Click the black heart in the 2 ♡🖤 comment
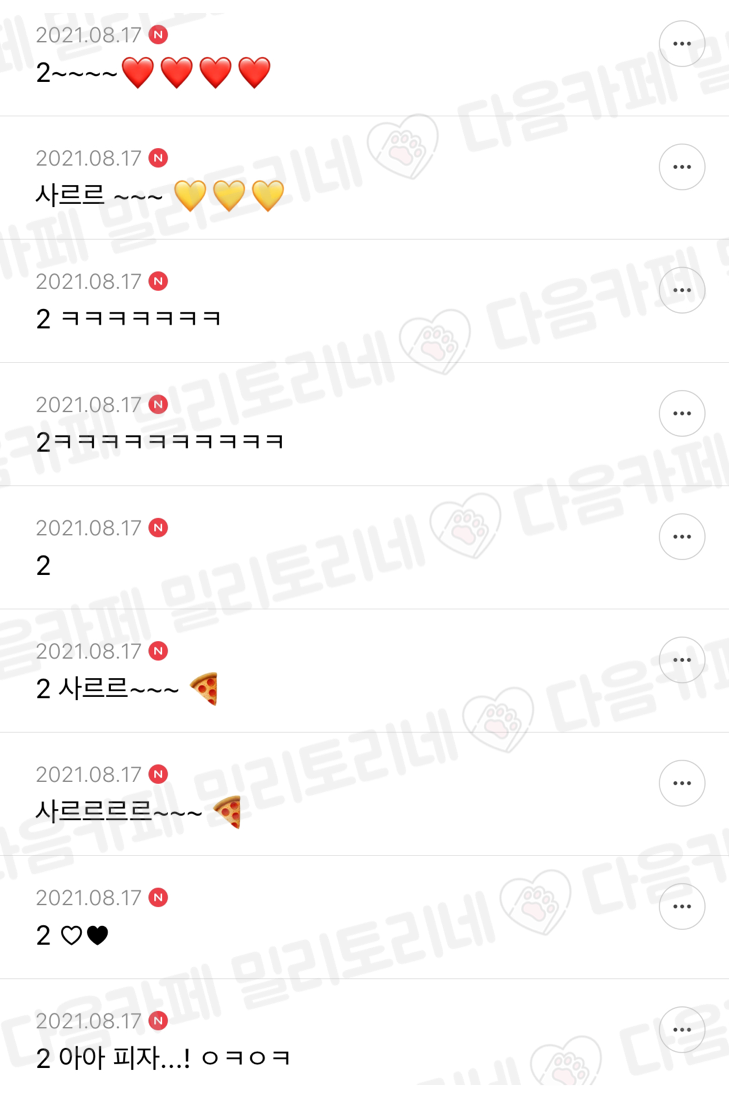The width and height of the screenshot is (729, 1098). click(x=97, y=935)
